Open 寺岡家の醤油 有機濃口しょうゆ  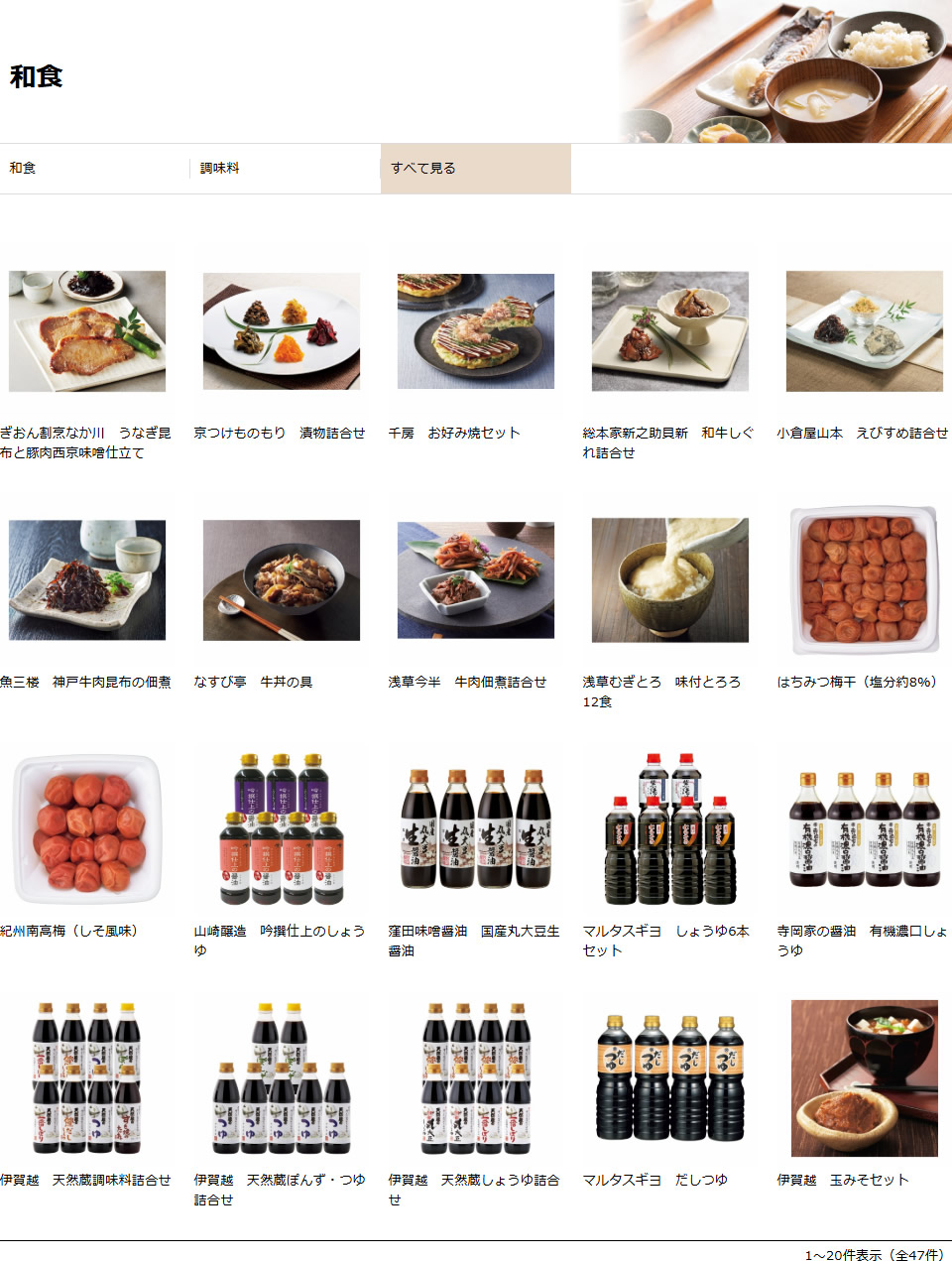pos(864,829)
